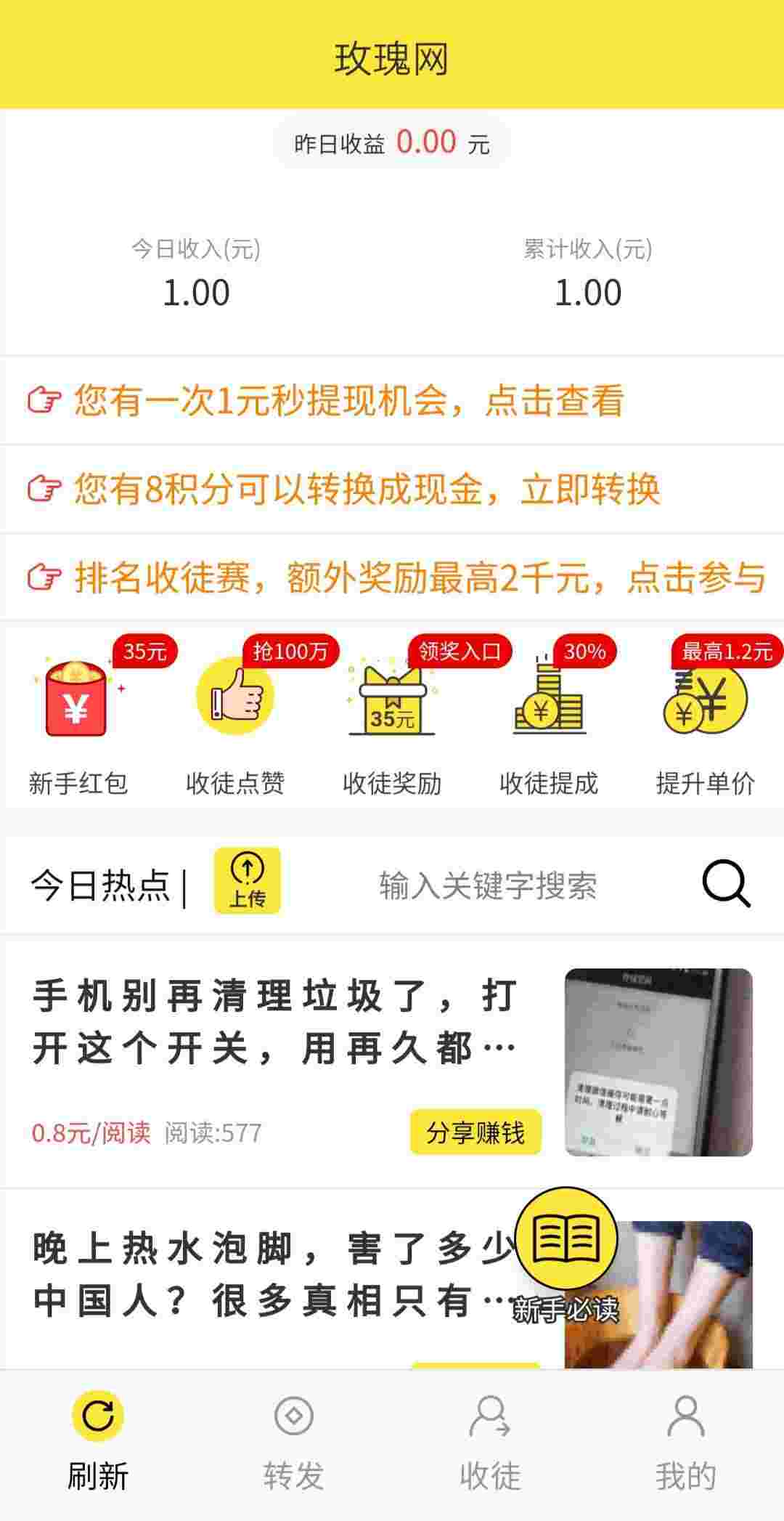This screenshot has width=784, height=1521.
Task: Tap the keyword search field
Action: coord(488,885)
